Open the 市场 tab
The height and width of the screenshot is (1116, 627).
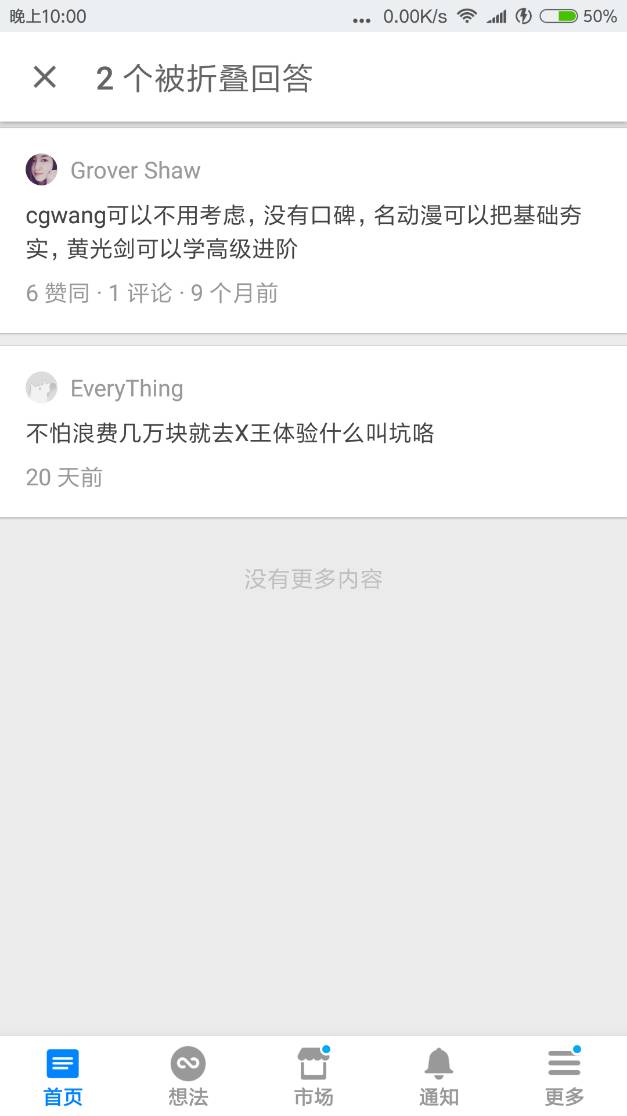(313, 1076)
